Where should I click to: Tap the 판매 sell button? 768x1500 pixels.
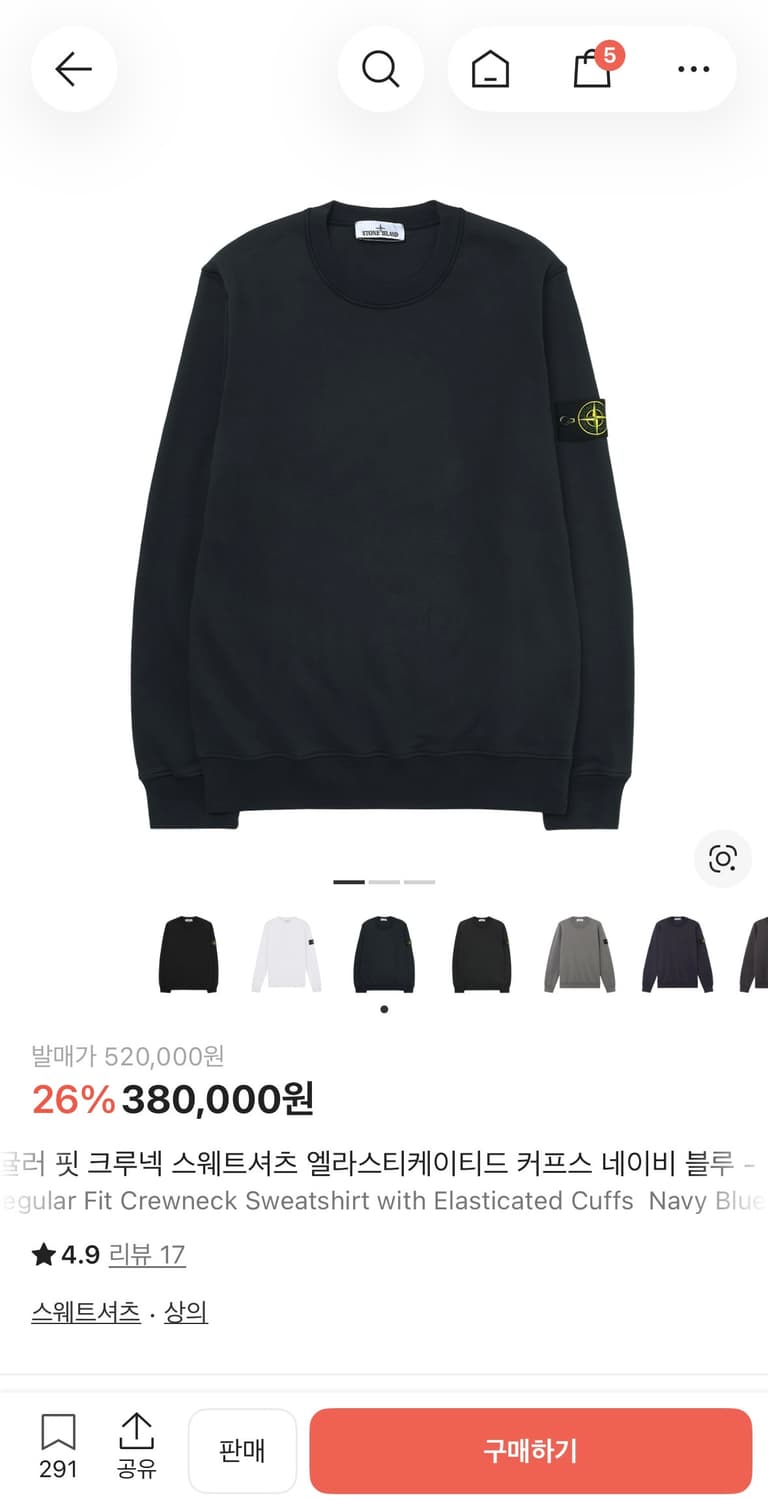click(242, 1450)
